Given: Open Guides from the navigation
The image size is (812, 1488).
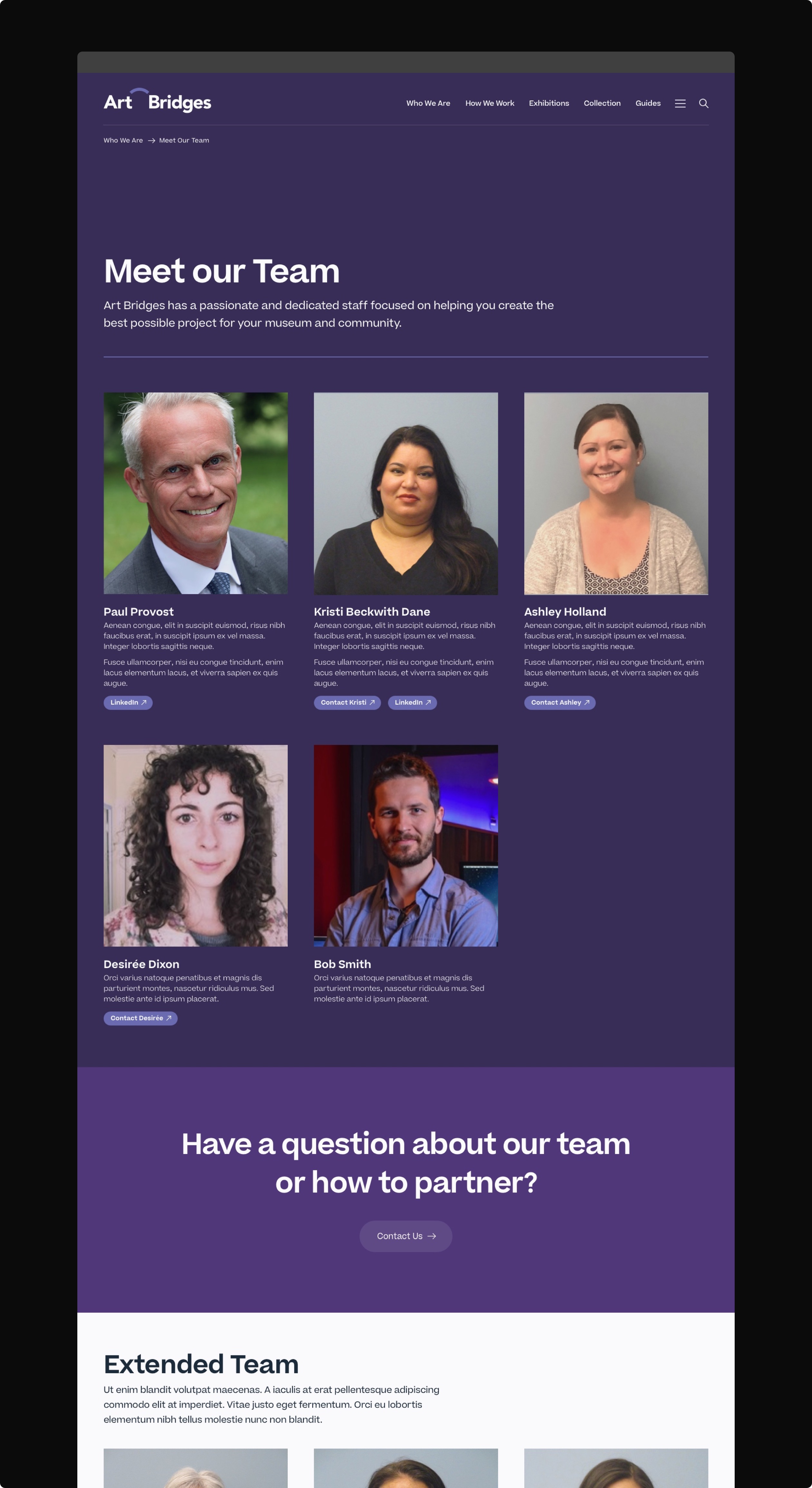Looking at the screenshot, I should coord(648,103).
